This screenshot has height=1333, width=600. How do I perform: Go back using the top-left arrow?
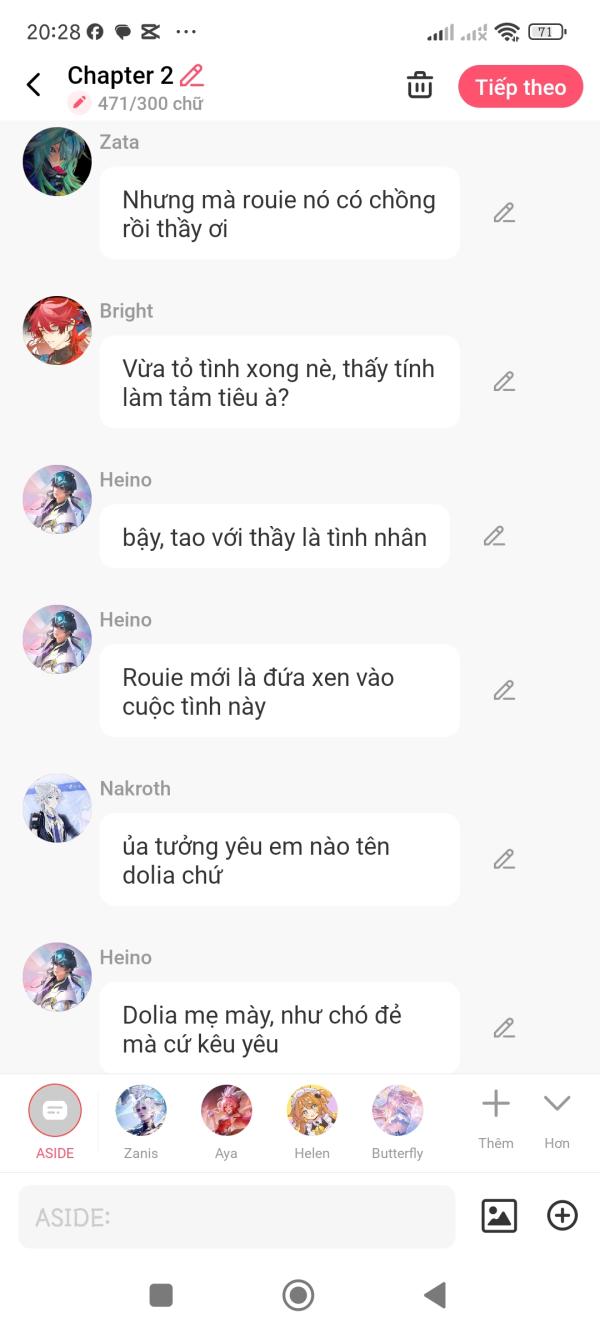[34, 85]
